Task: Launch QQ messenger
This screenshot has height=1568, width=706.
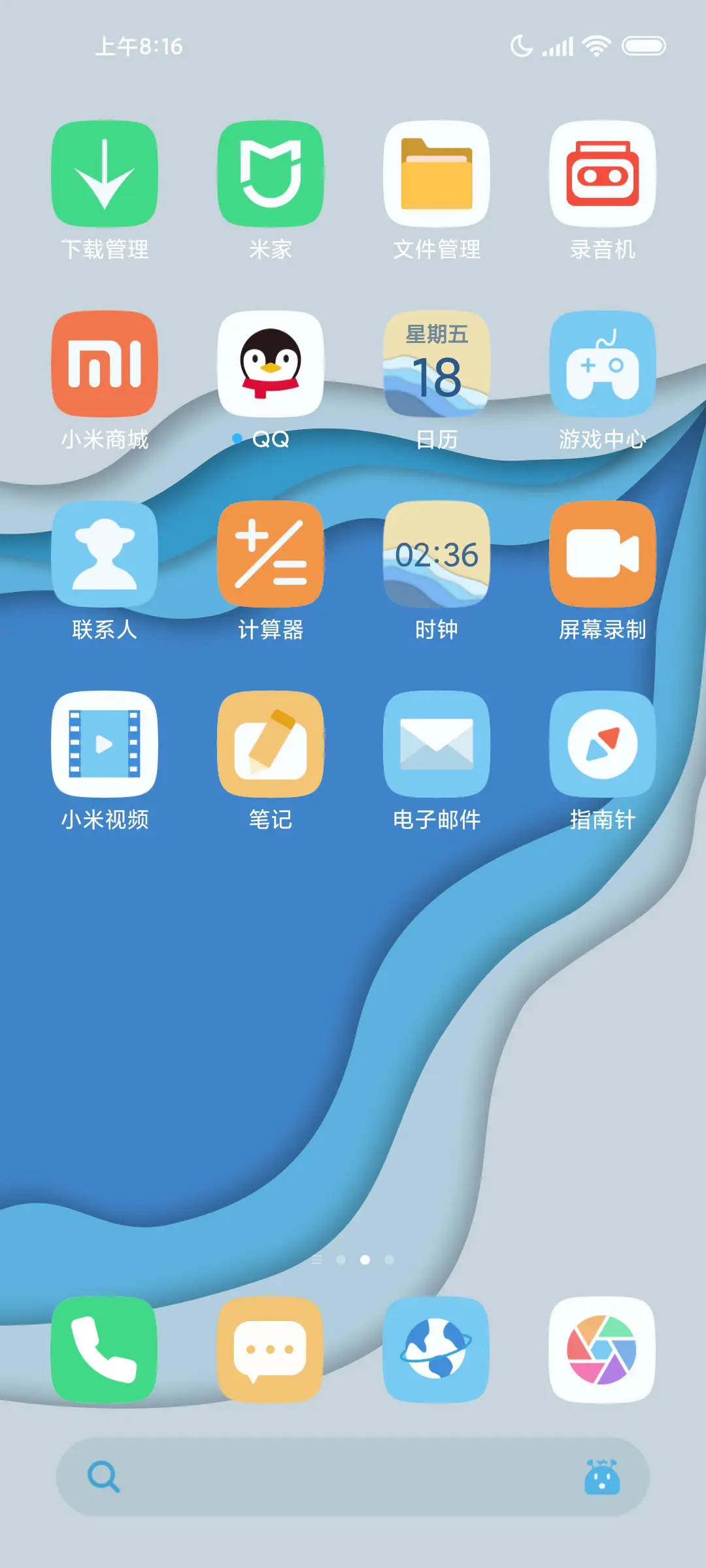Action: pyautogui.click(x=271, y=363)
